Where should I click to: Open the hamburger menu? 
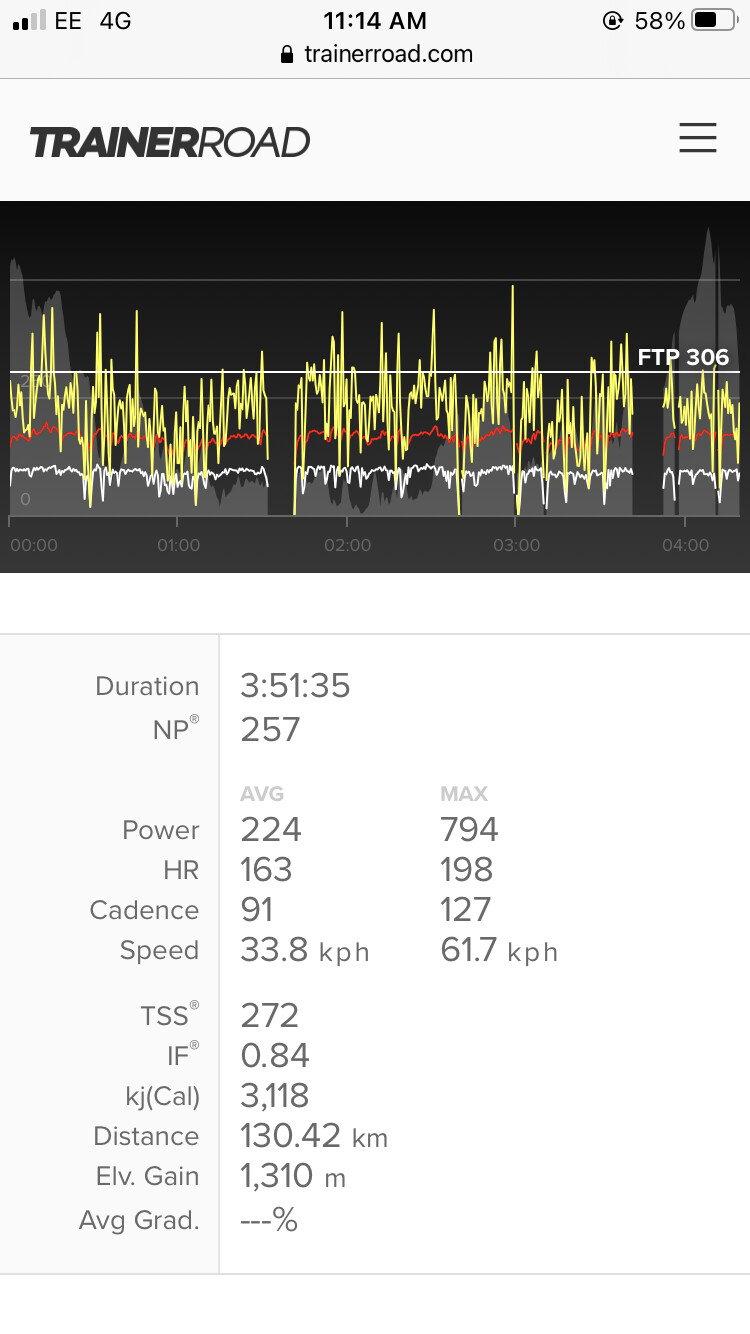point(698,138)
